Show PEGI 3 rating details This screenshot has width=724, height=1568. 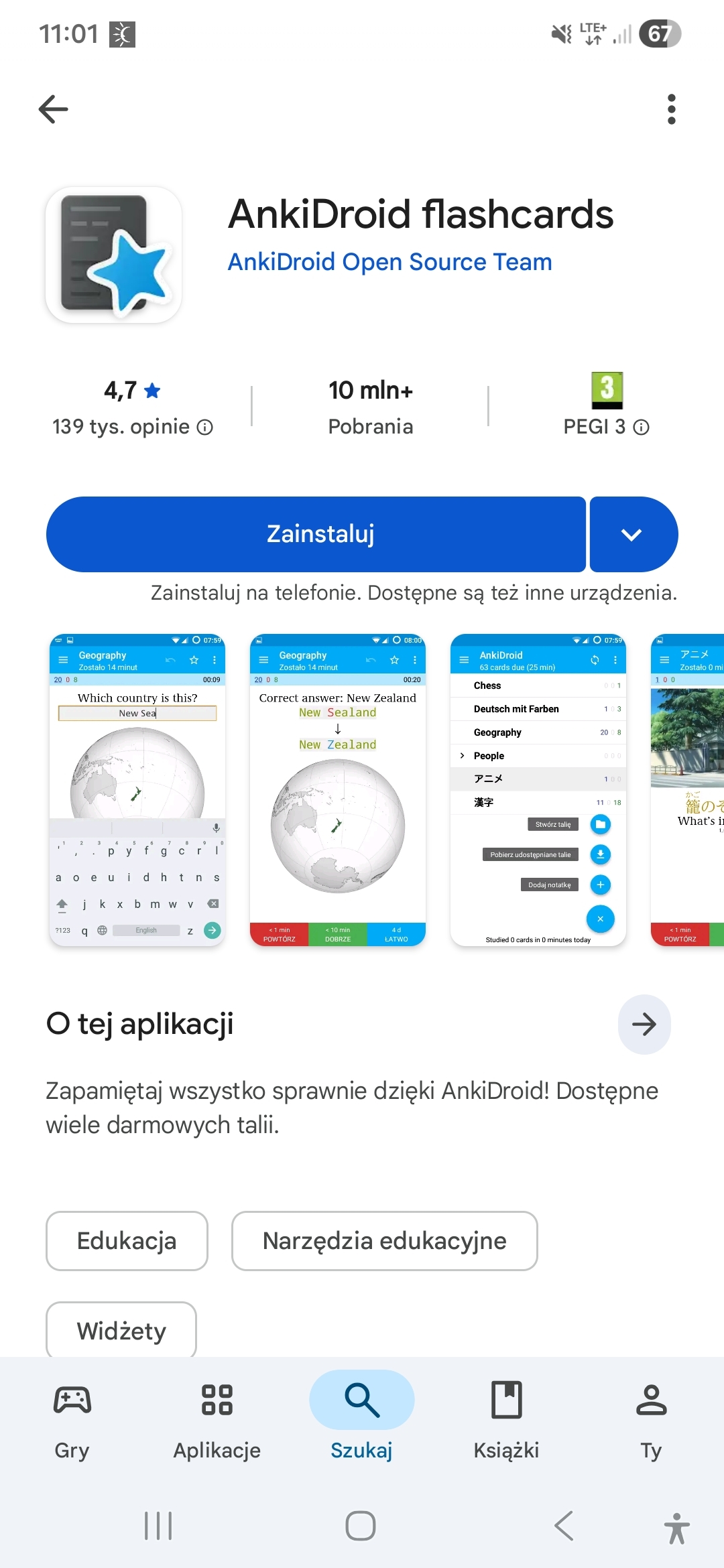tap(642, 427)
